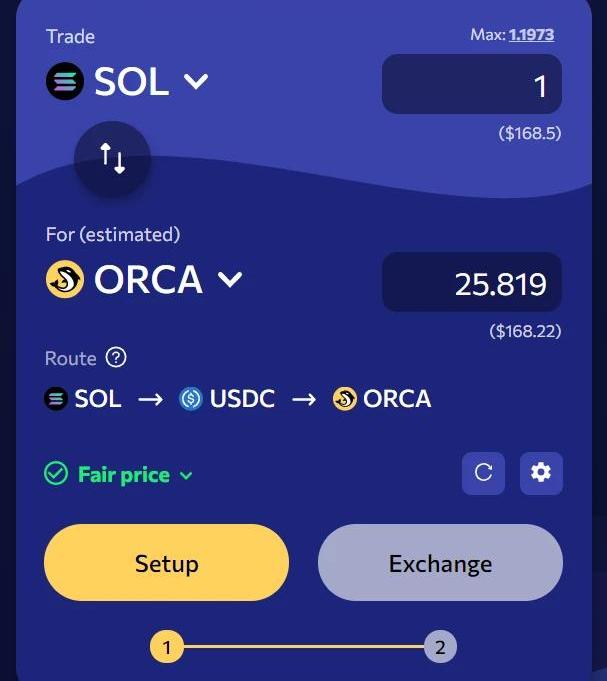The image size is (607, 681).
Task: Edit the SOL trade amount field
Action: [x=472, y=85]
